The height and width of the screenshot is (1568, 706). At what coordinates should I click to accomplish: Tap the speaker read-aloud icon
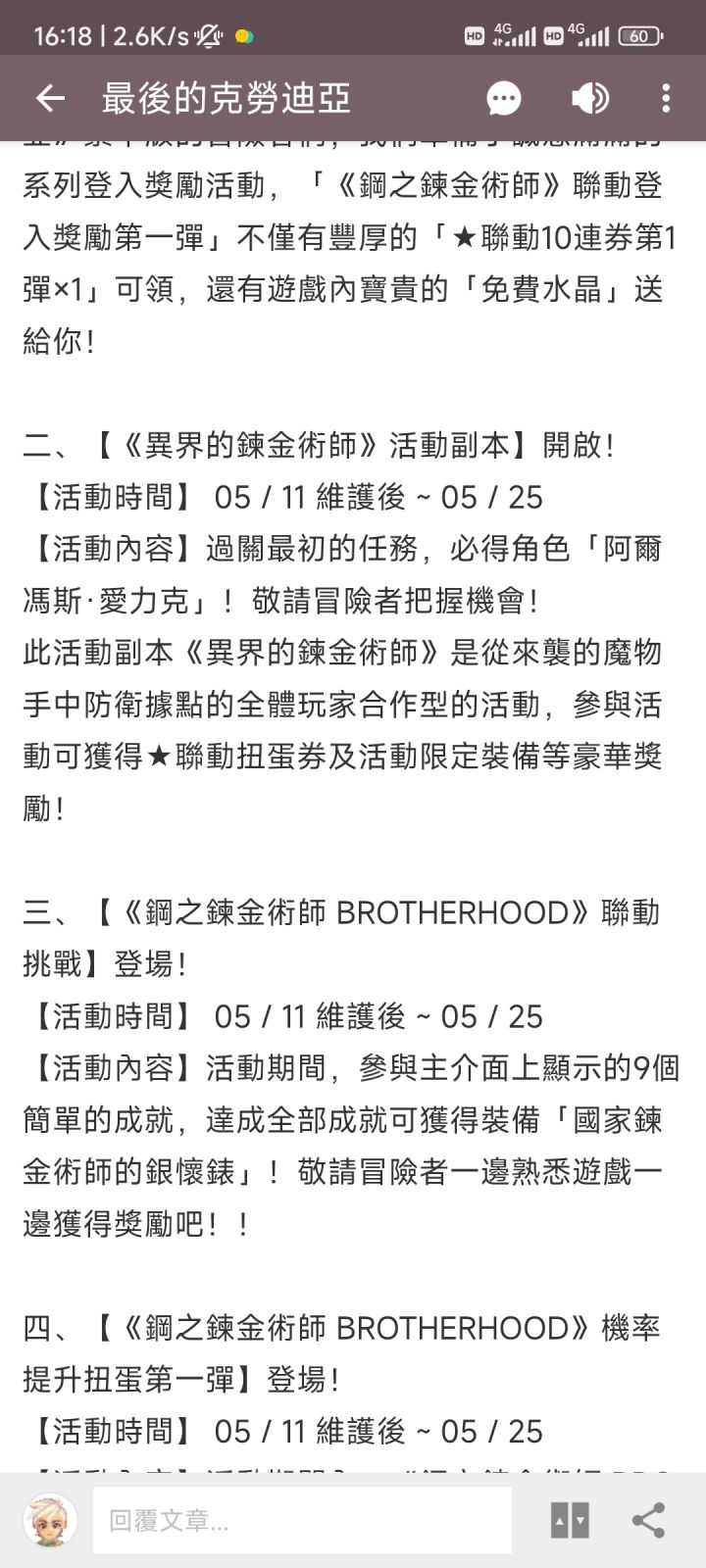point(589,98)
